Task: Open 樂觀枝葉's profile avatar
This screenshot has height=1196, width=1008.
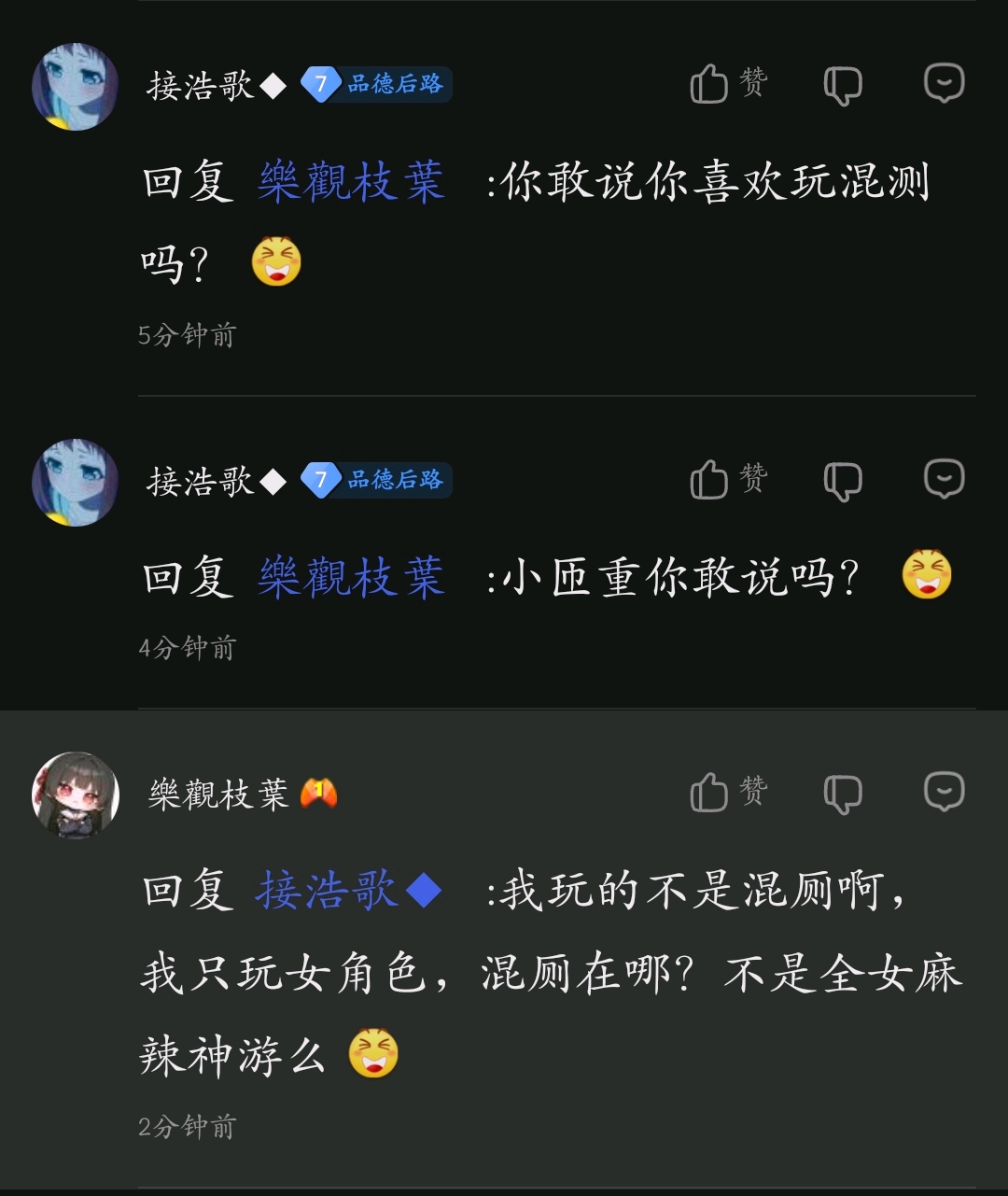Action: [x=76, y=795]
